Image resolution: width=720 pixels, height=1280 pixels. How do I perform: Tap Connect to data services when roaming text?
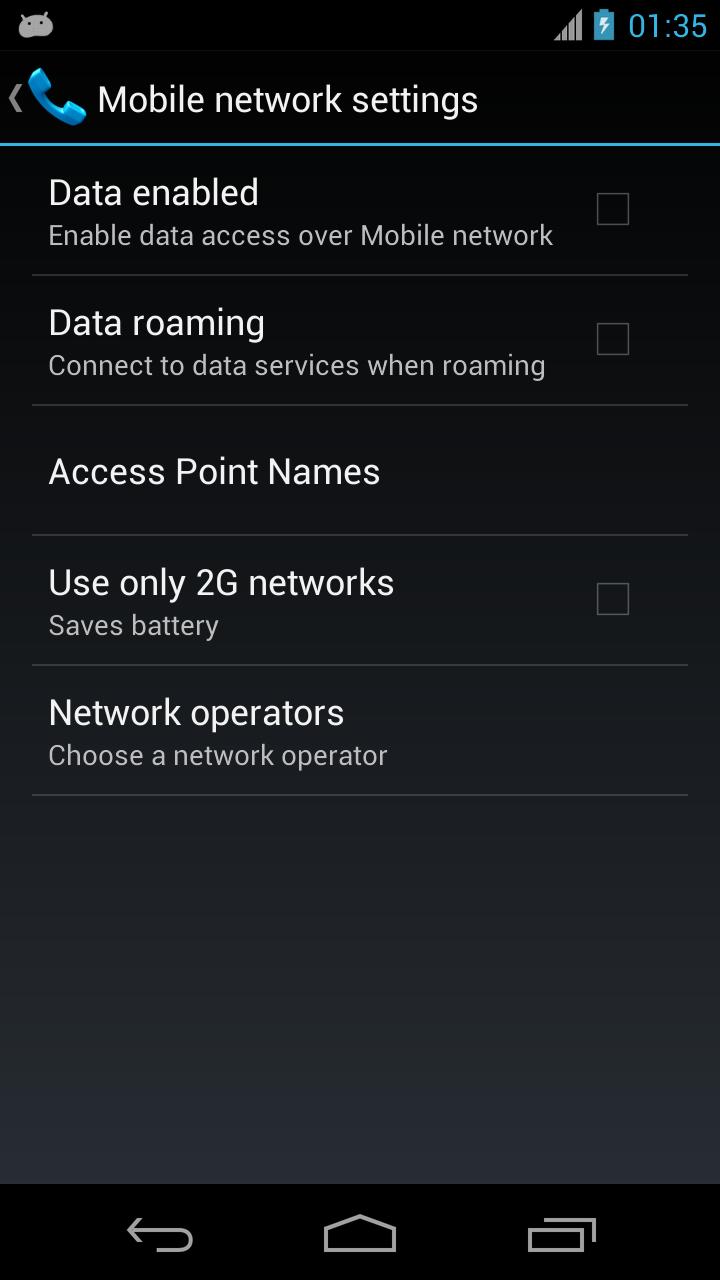coord(296,365)
